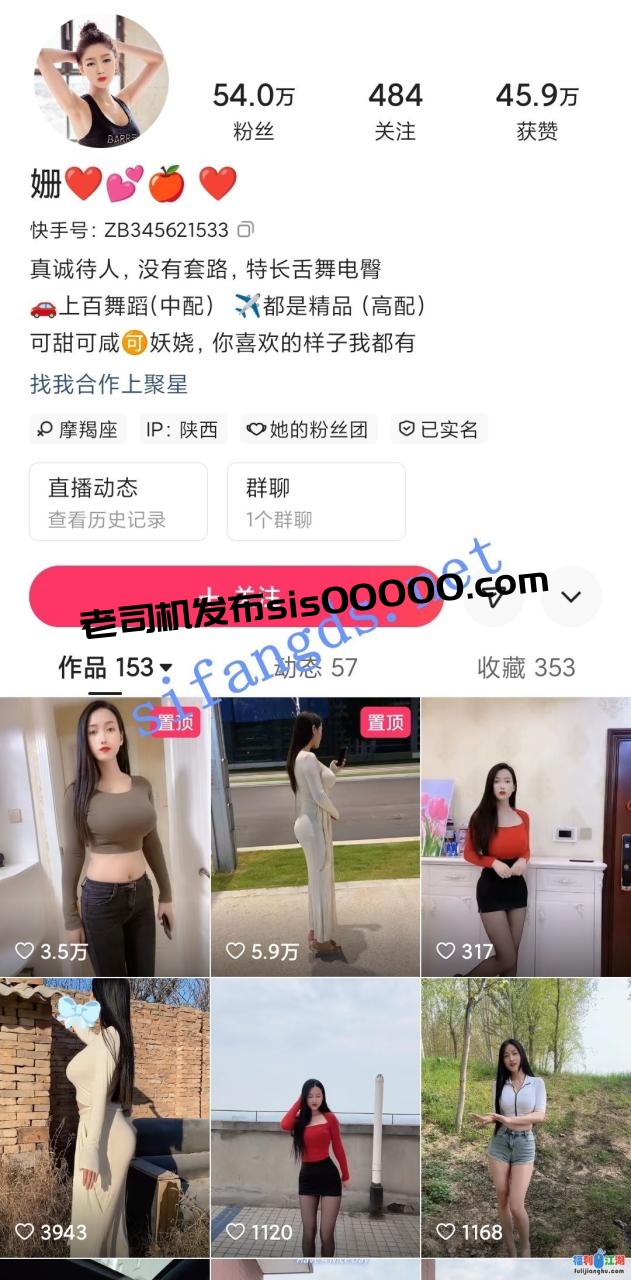Image resolution: width=631 pixels, height=1280 pixels.
Task: View the 54.0万 粉丝 followers list
Action: click(x=253, y=110)
